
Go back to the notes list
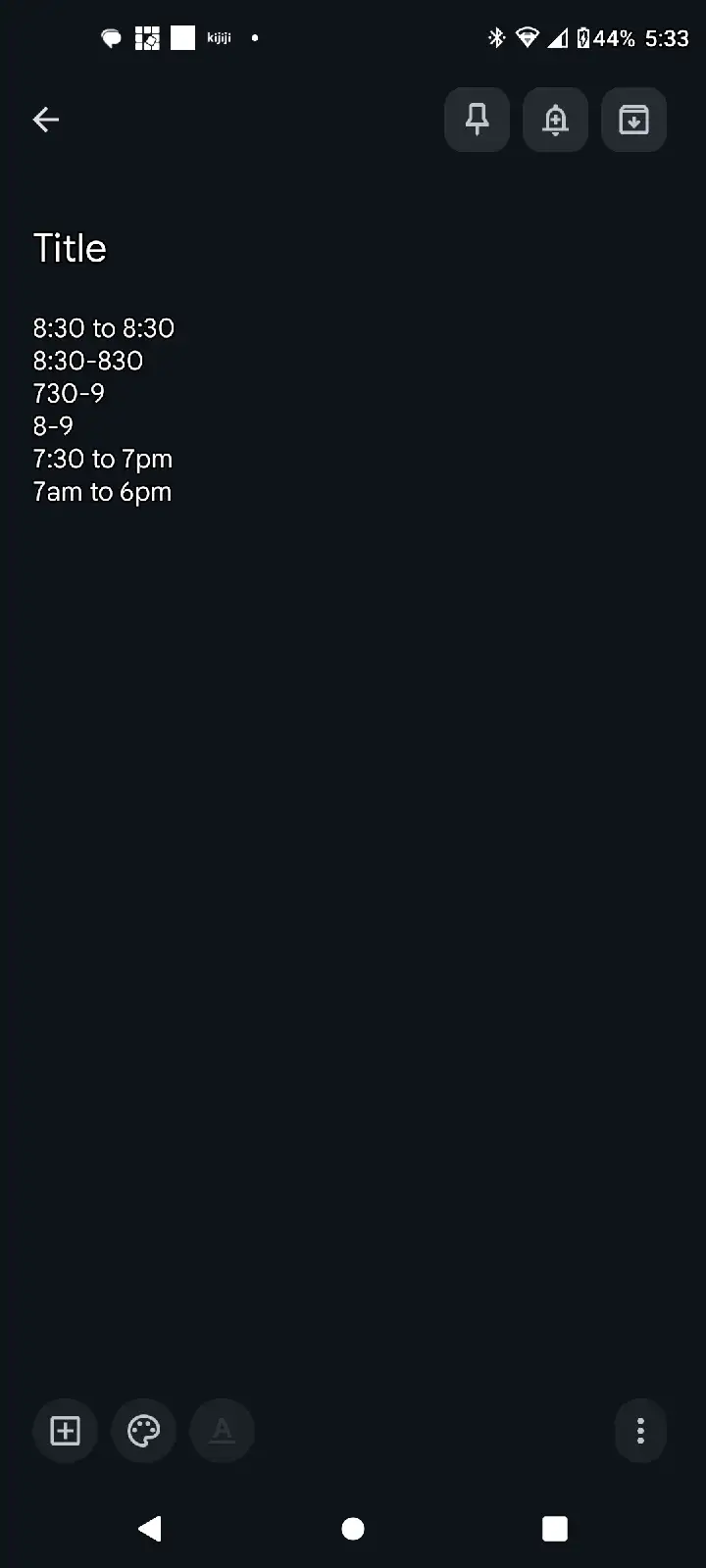point(46,120)
